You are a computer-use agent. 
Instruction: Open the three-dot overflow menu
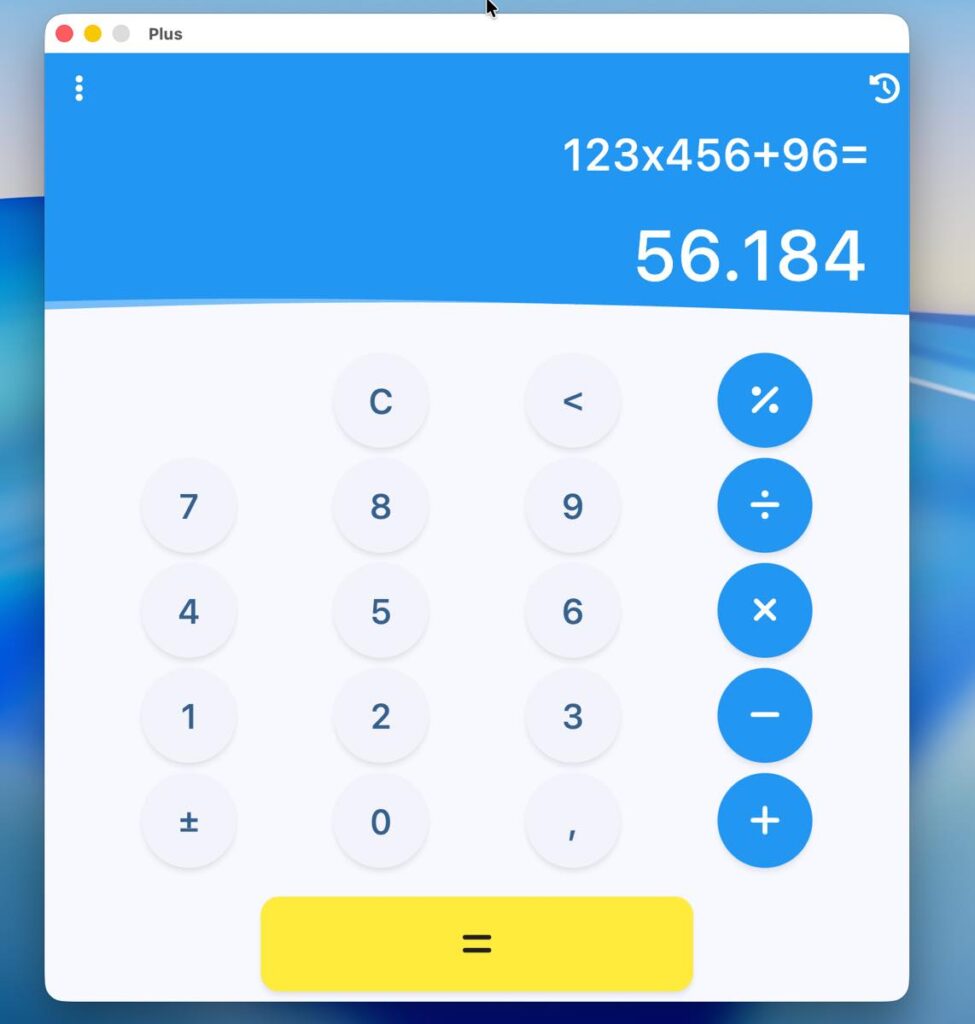pos(79,89)
